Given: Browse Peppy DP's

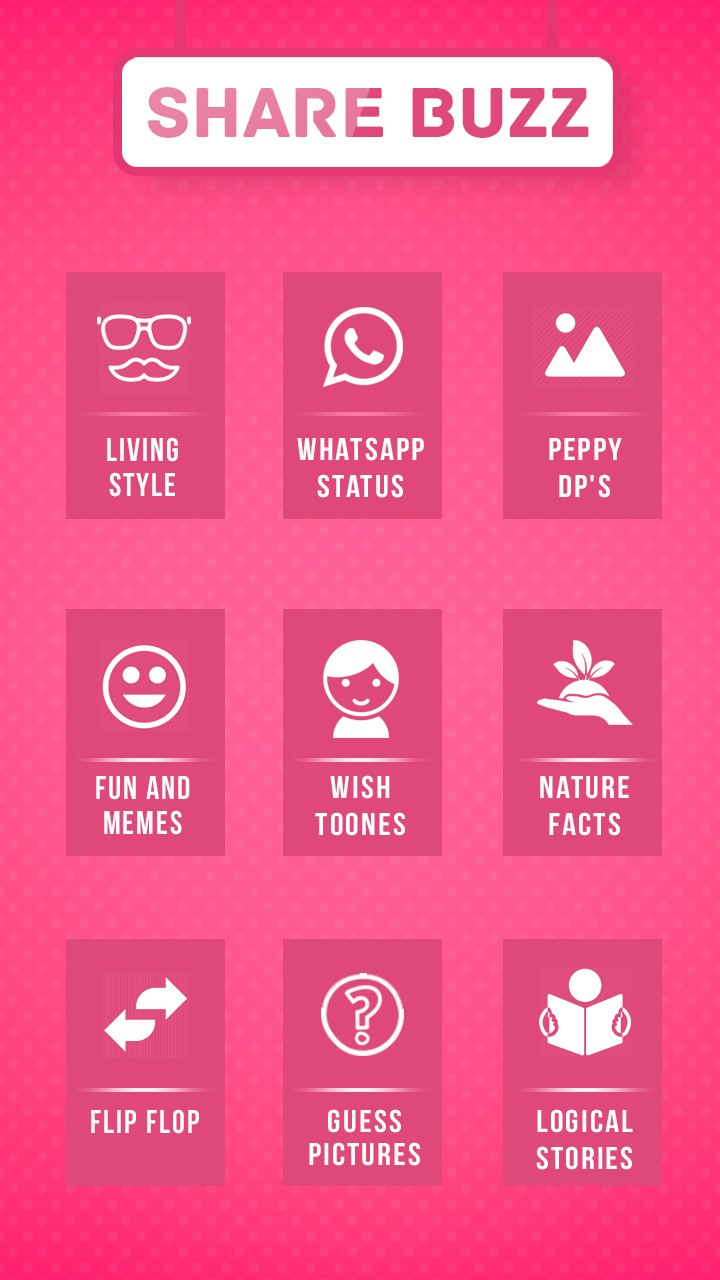Looking at the screenshot, I should pos(582,395).
